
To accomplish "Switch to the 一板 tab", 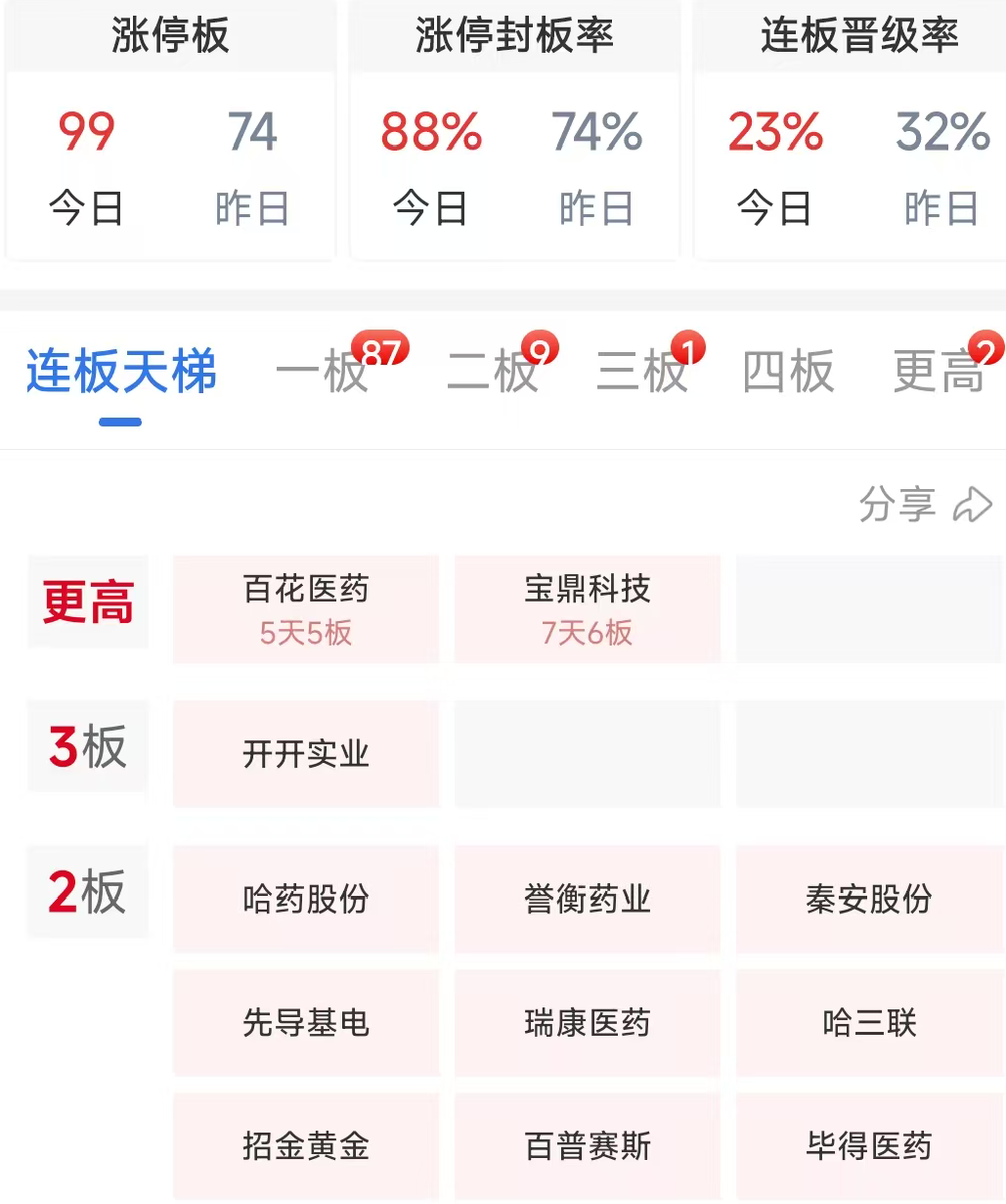I will pyautogui.click(x=323, y=373).
